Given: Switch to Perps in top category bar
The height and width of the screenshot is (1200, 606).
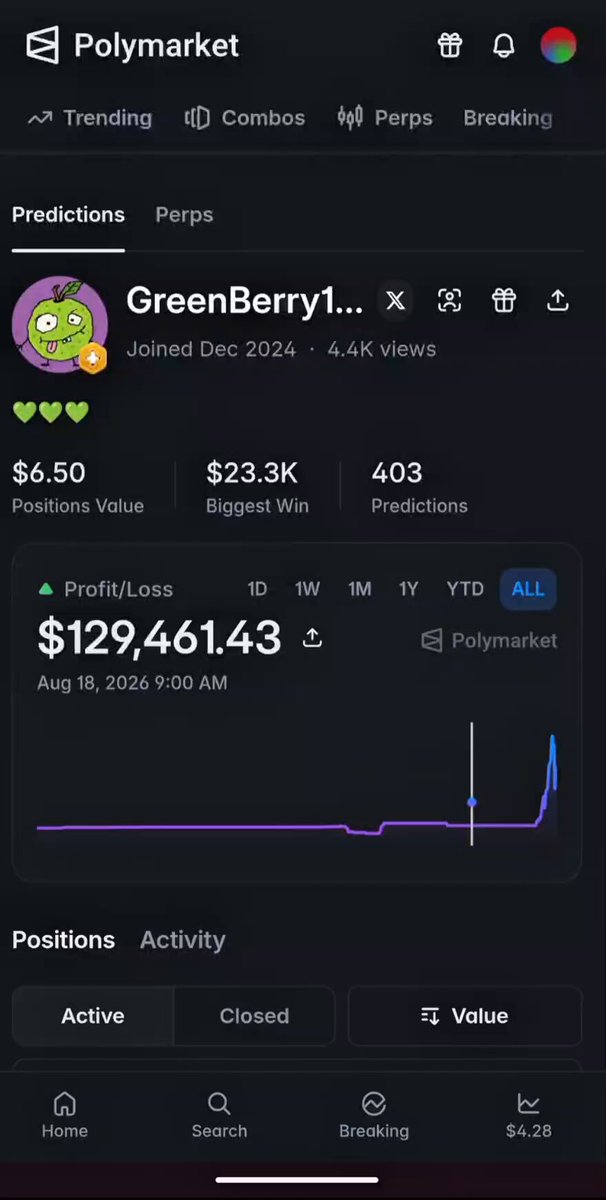Looking at the screenshot, I should click(x=385, y=118).
